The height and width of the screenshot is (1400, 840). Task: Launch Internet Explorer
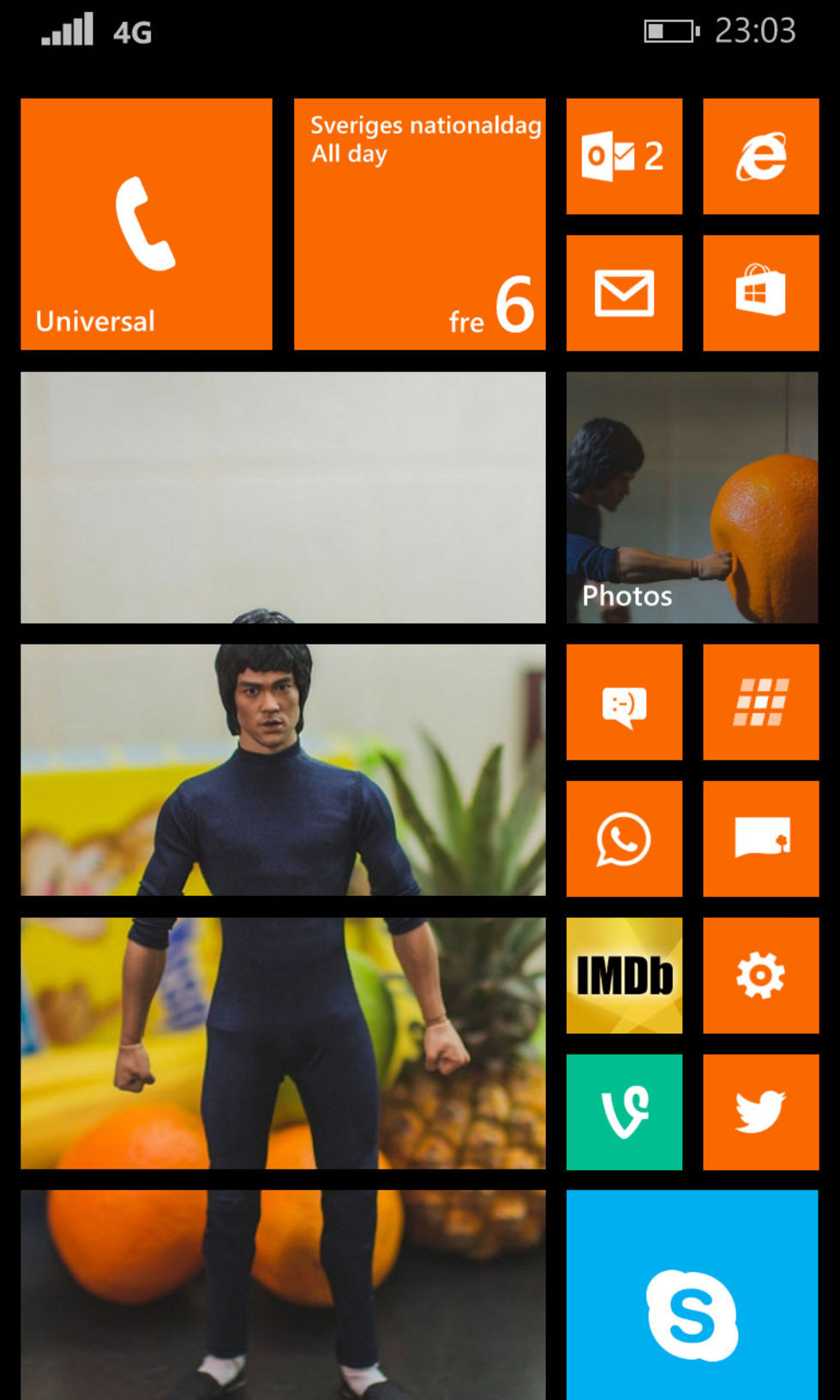click(x=760, y=156)
